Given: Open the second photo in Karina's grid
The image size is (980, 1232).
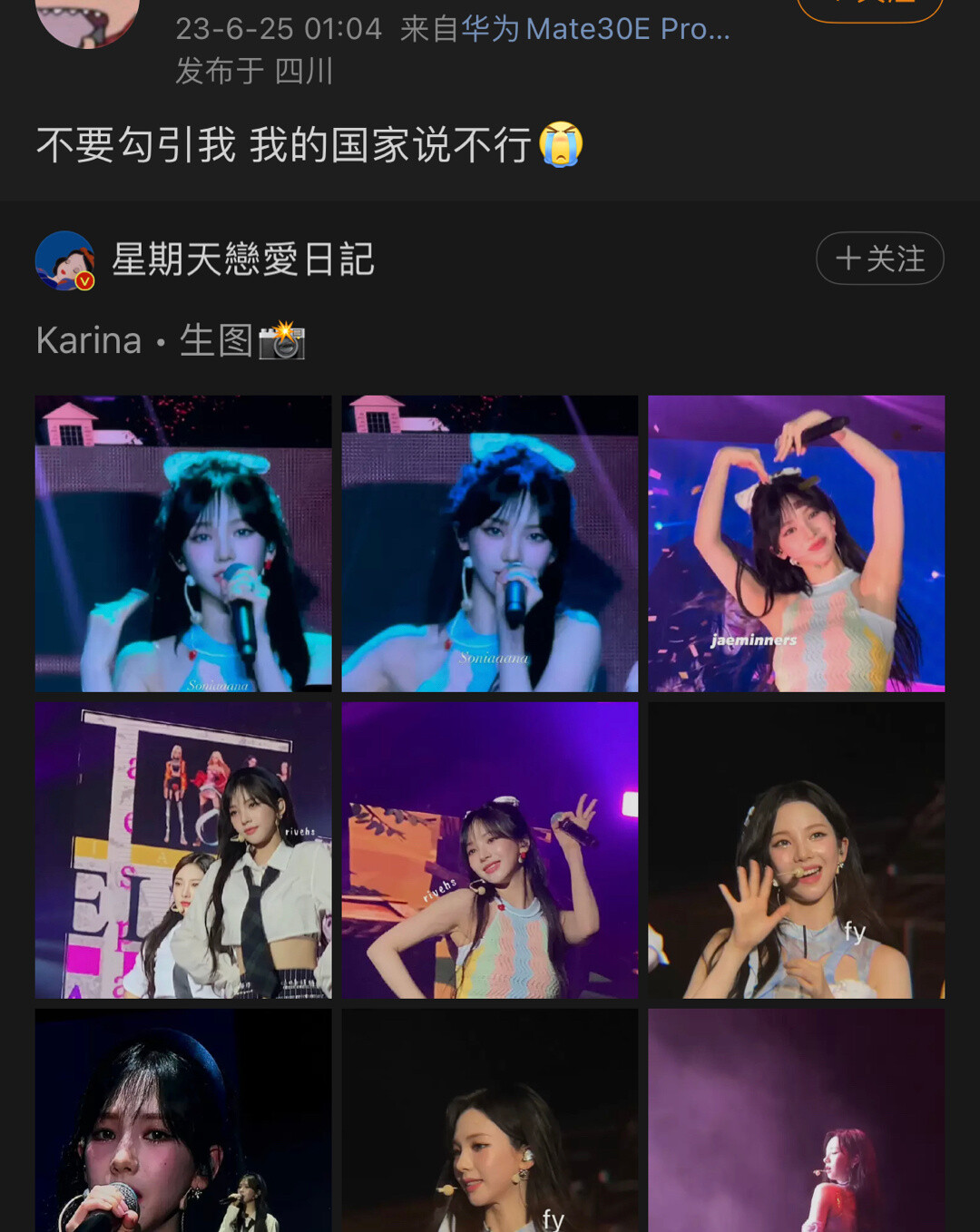Looking at the screenshot, I should coord(490,543).
